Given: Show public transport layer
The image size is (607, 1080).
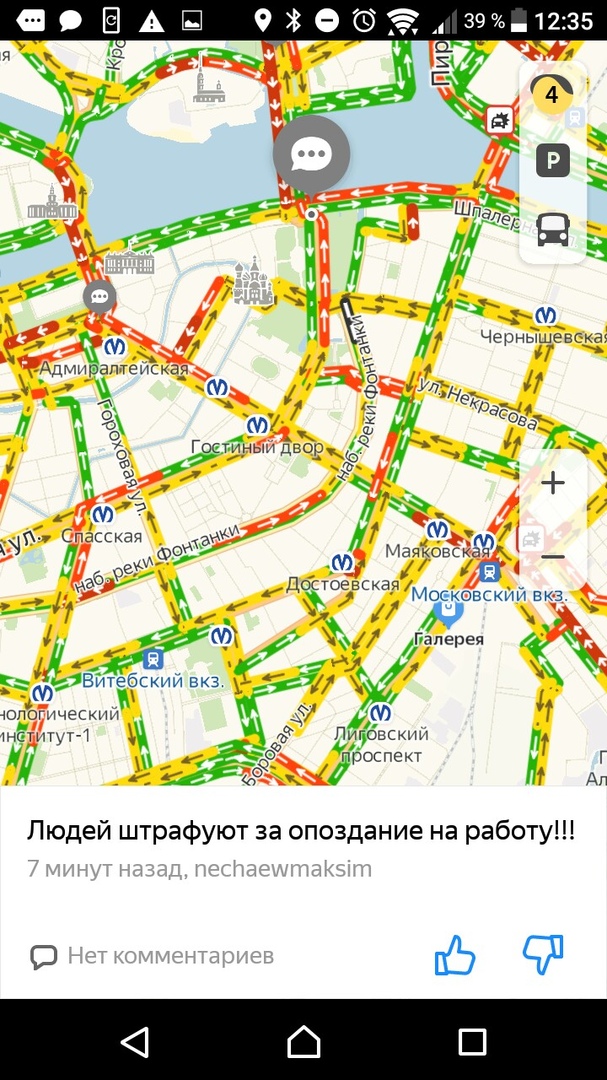Looking at the screenshot, I should point(552,229).
